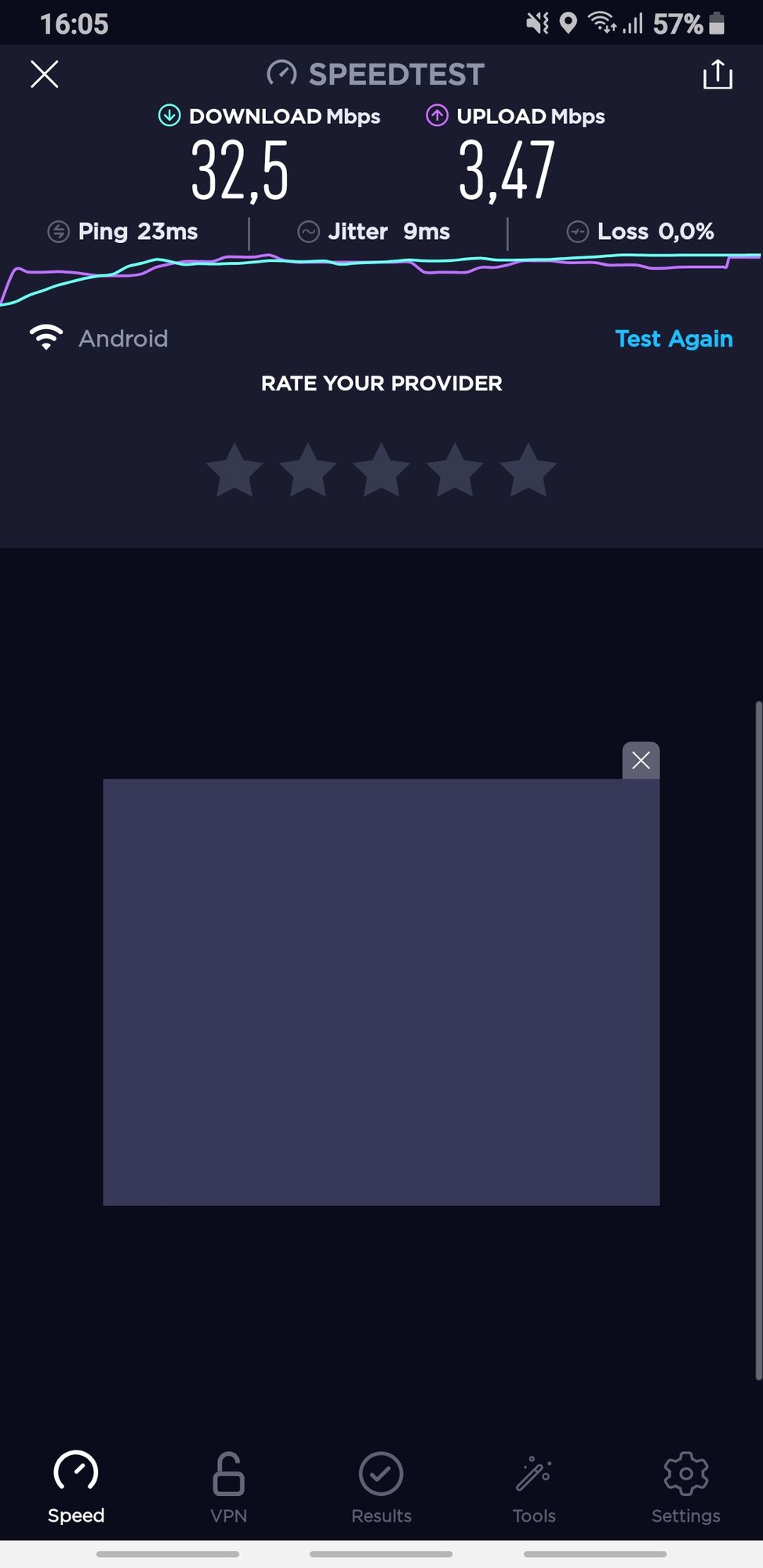Switch to the VPN tab
This screenshot has width=763, height=1568.
[x=228, y=1486]
